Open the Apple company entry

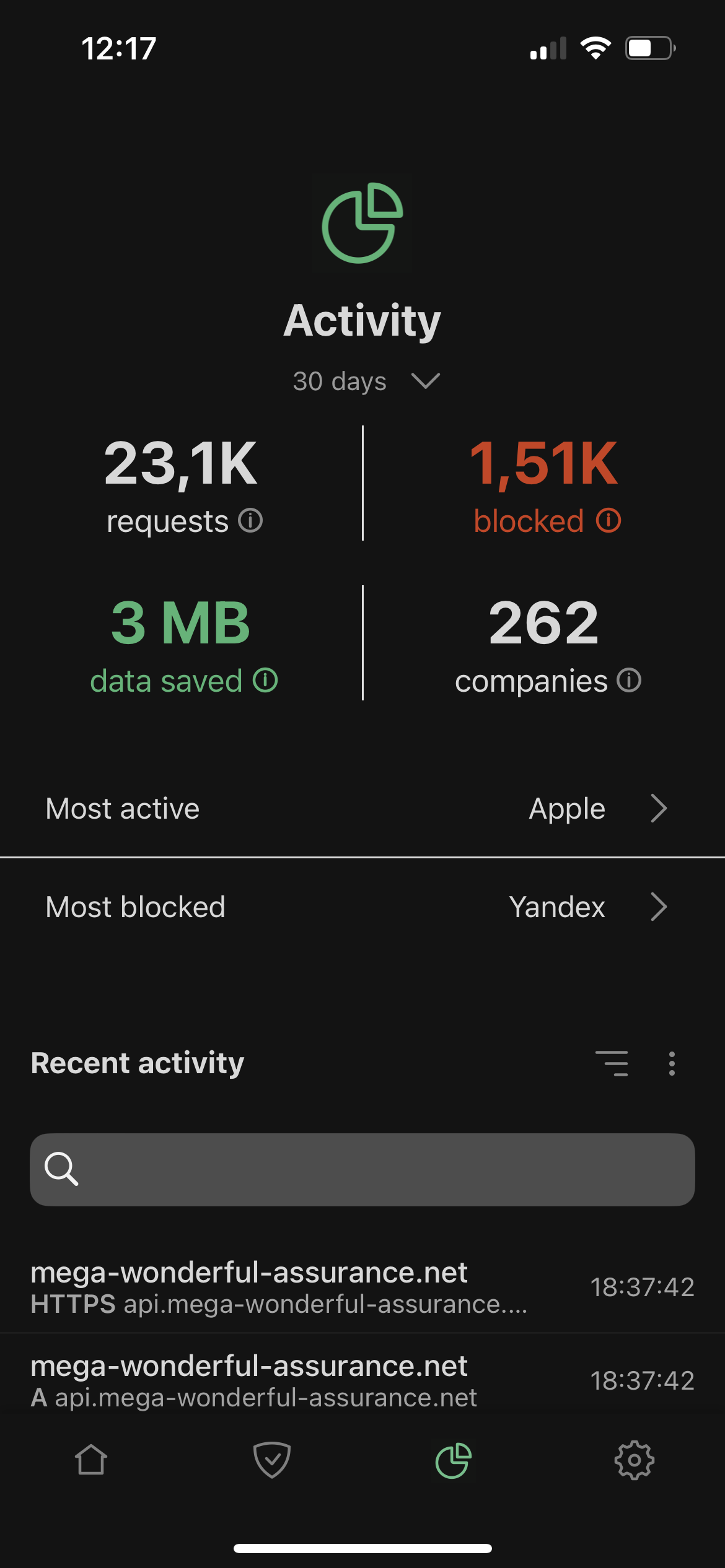click(567, 808)
